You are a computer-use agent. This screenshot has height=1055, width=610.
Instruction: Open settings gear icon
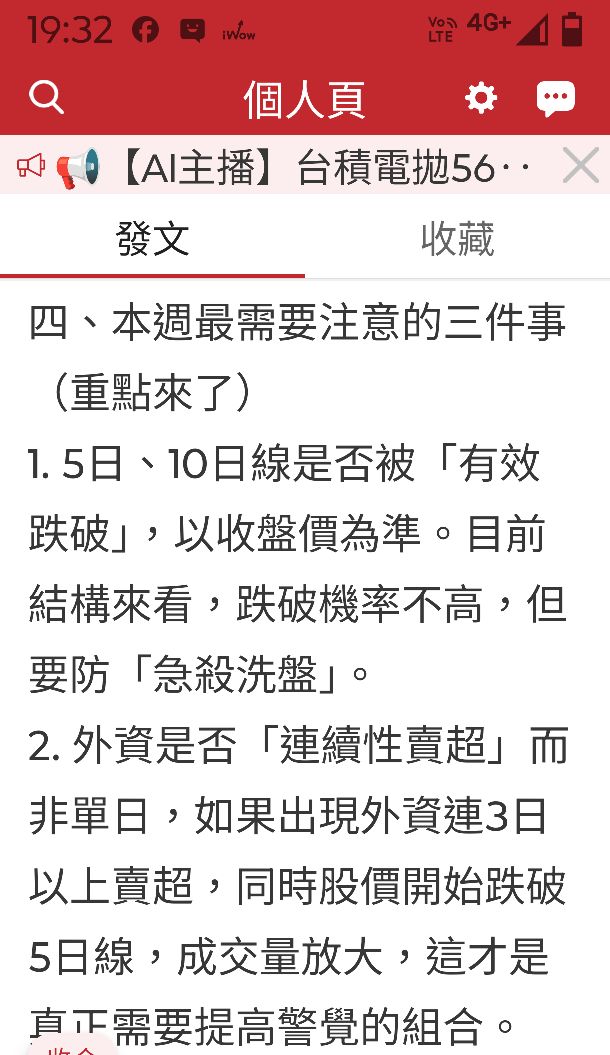coord(481,98)
